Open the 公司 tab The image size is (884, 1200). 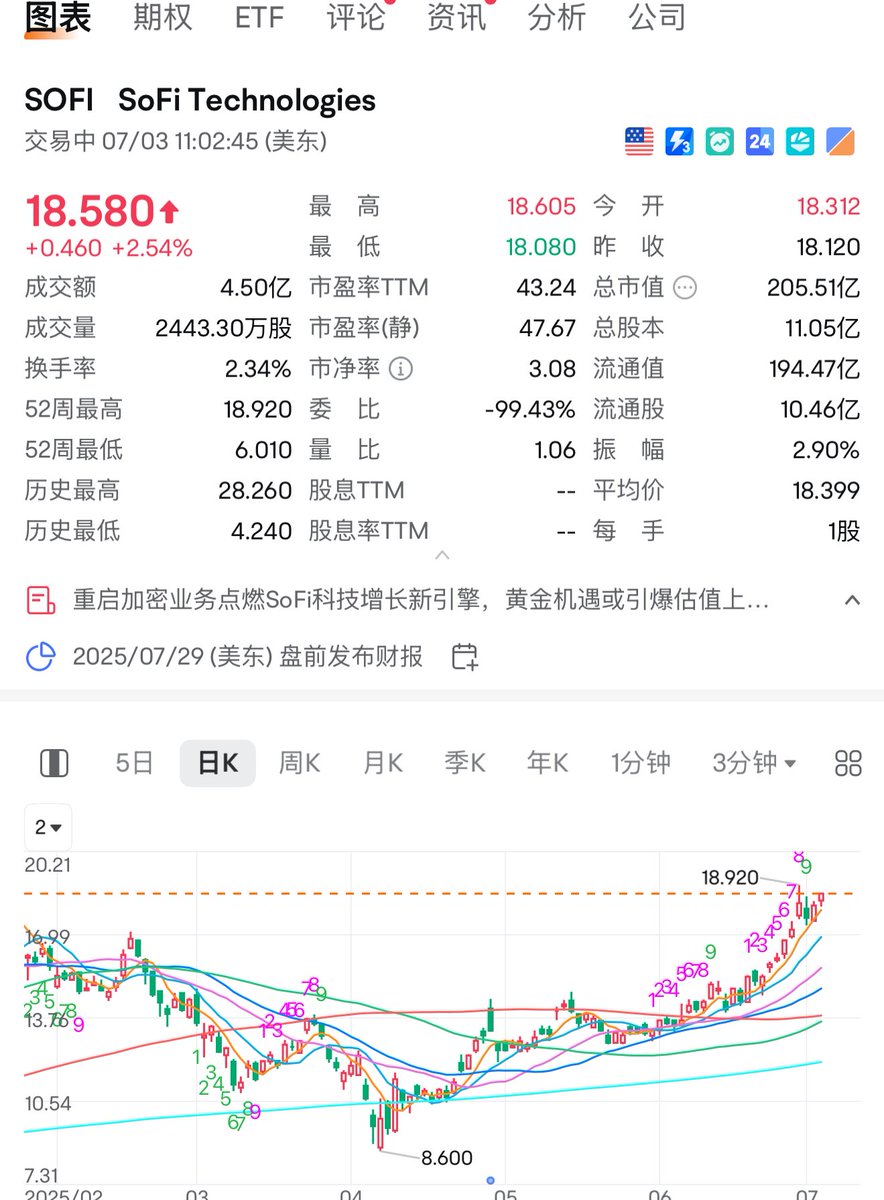tap(657, 17)
